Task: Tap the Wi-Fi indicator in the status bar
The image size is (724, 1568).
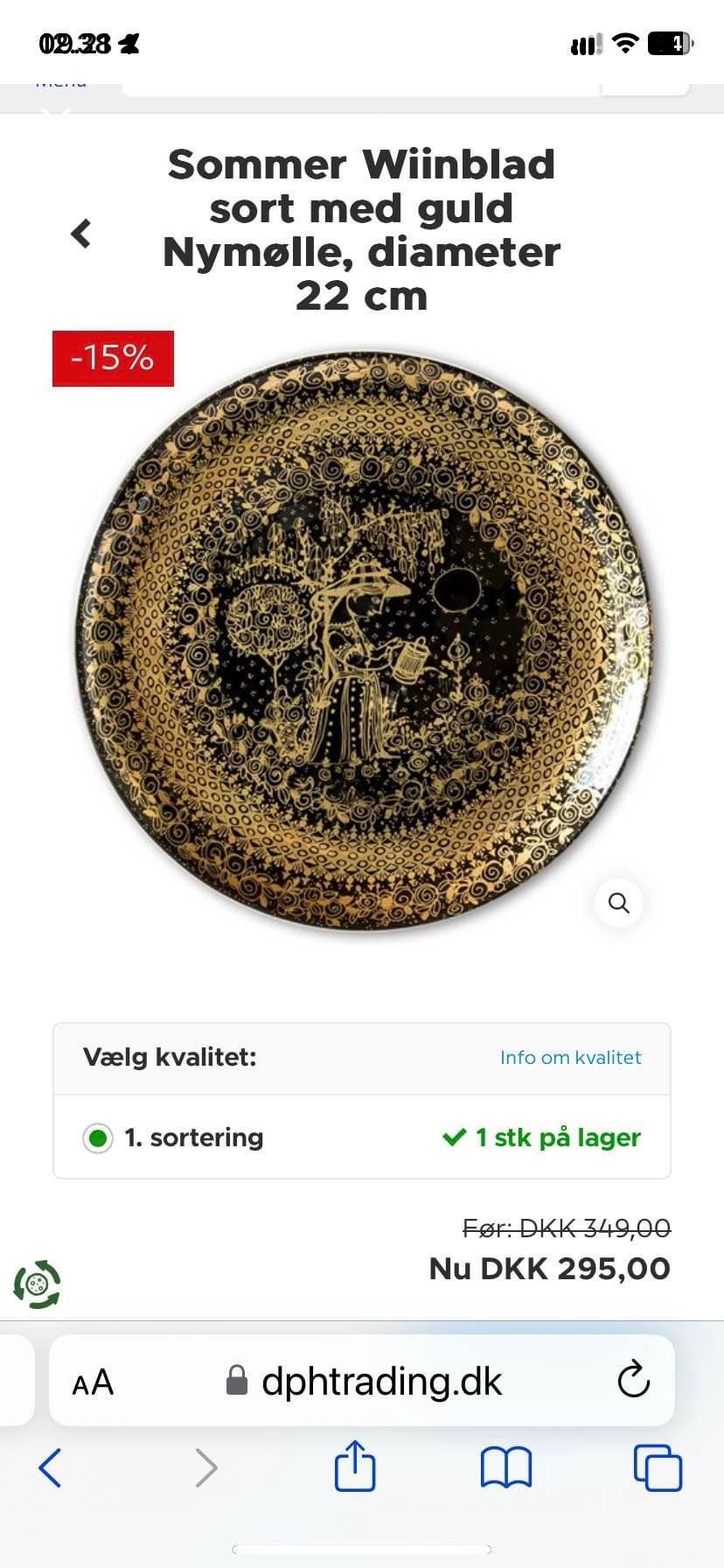Action: point(624,43)
